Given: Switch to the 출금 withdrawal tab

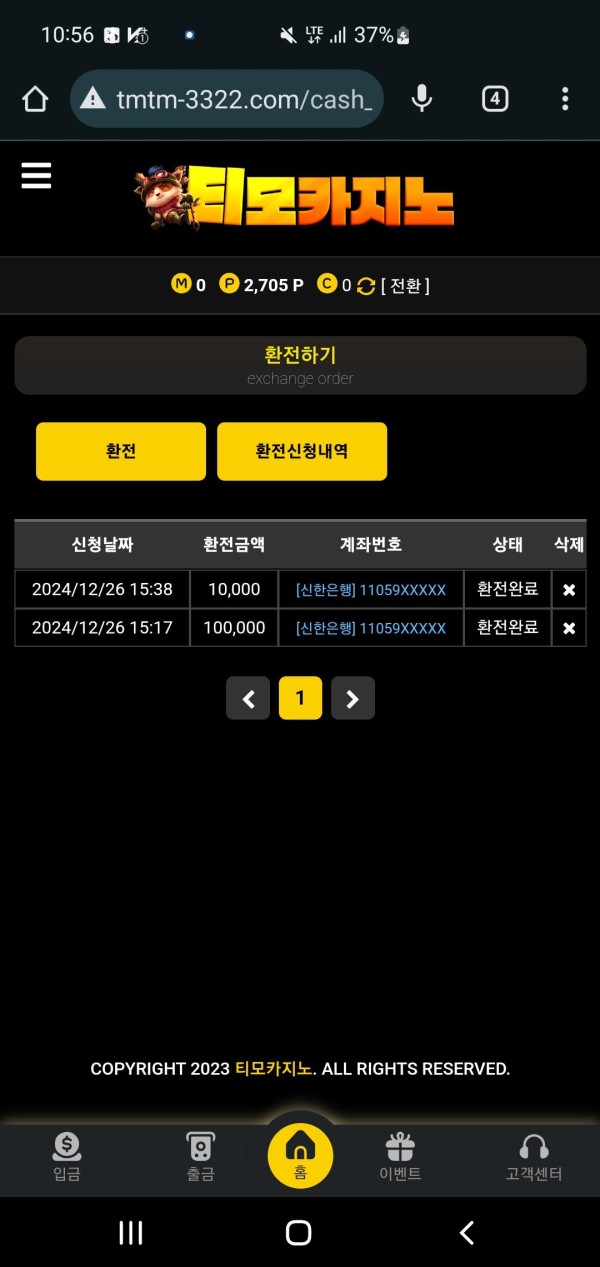Looking at the screenshot, I should click(x=200, y=1157).
